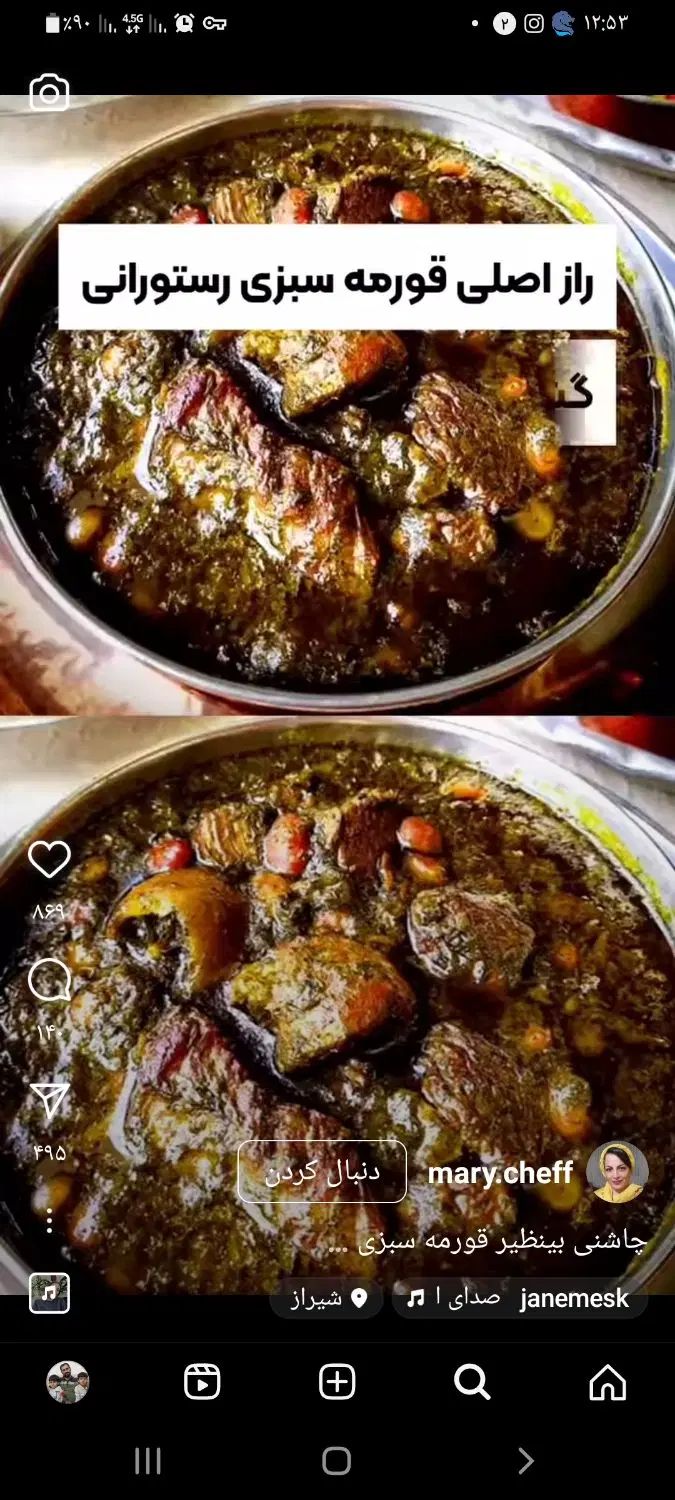Open the janemesk audio chip
The height and width of the screenshot is (1500, 675).
(x=519, y=1298)
